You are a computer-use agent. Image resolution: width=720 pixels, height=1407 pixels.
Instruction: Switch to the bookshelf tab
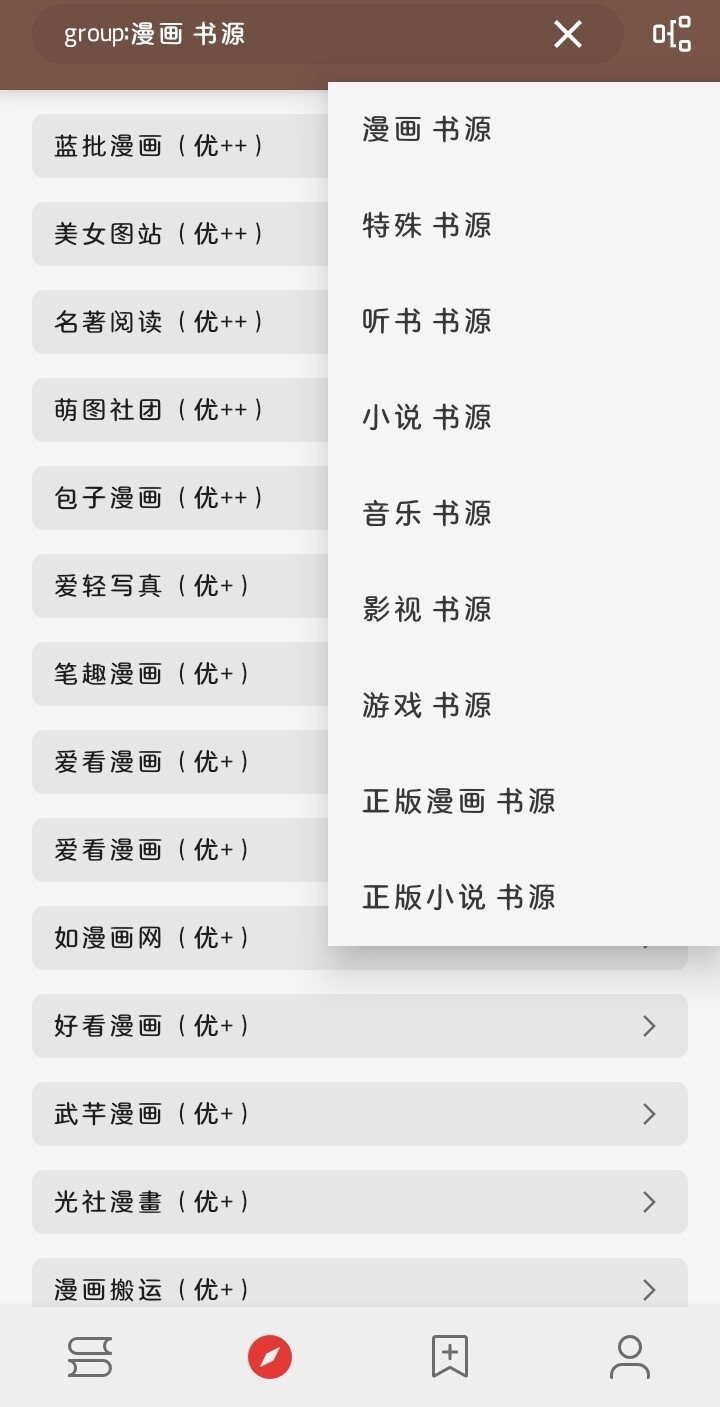pyautogui.click(x=90, y=1357)
